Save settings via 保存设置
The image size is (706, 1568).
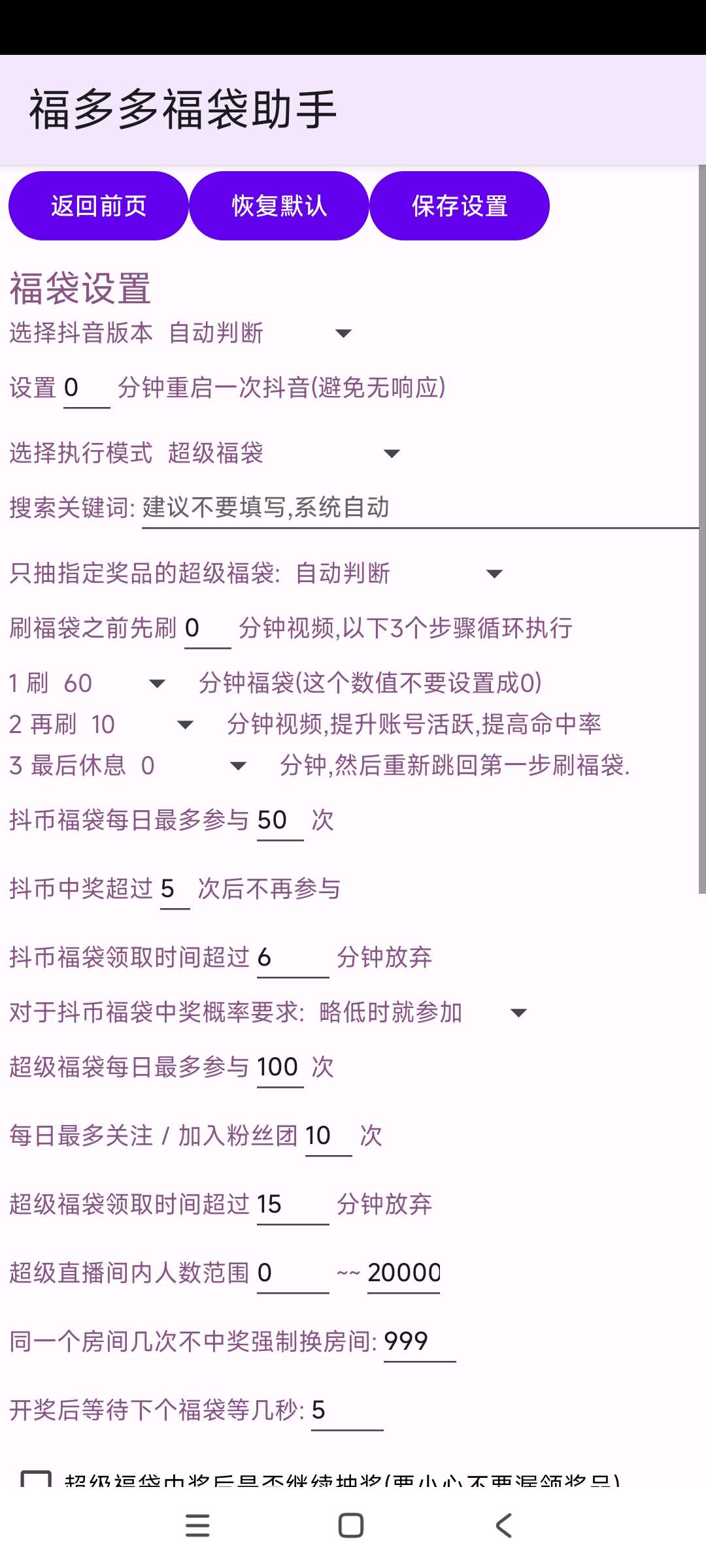(x=459, y=206)
